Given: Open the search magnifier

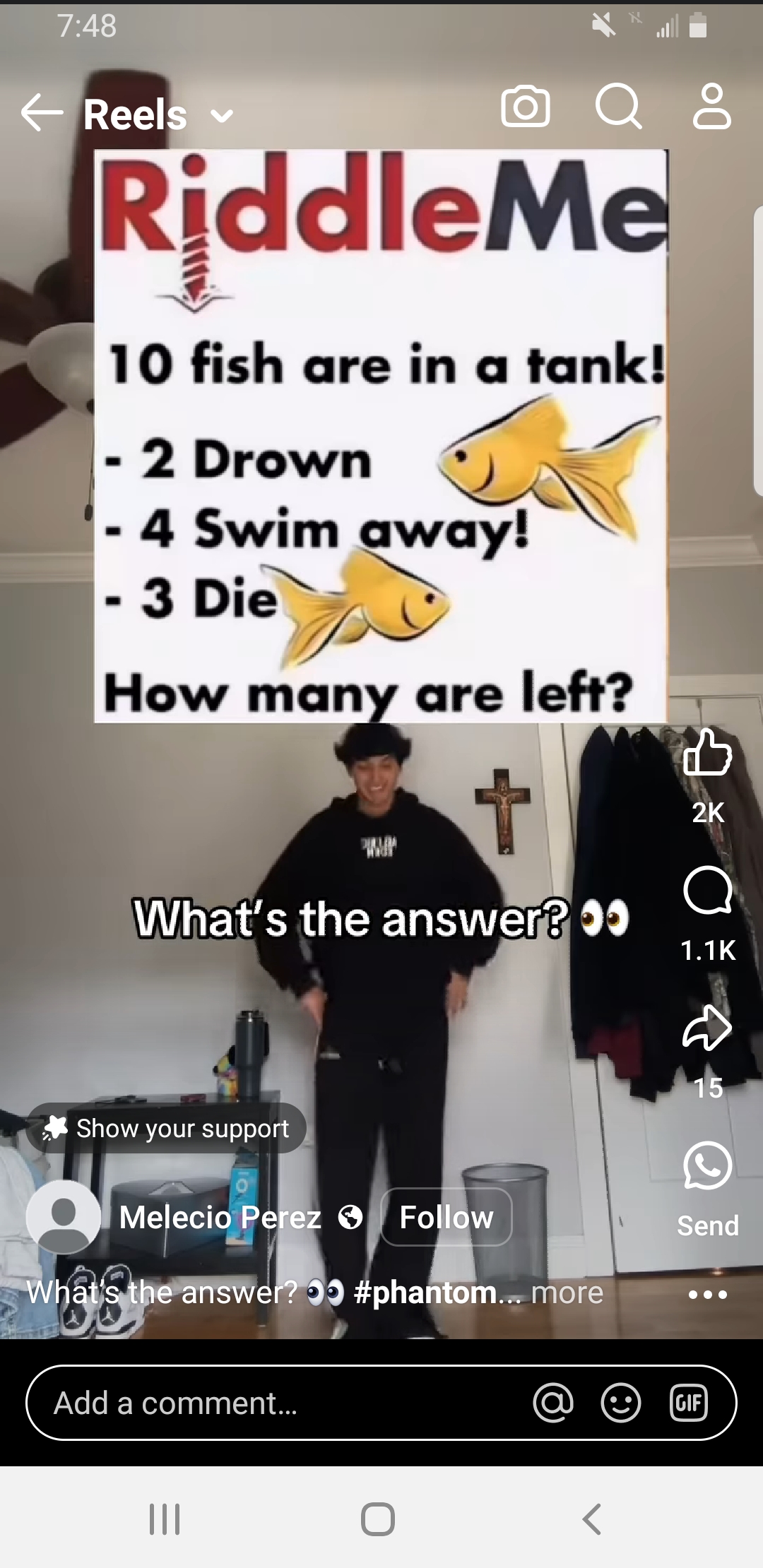Looking at the screenshot, I should (619, 107).
